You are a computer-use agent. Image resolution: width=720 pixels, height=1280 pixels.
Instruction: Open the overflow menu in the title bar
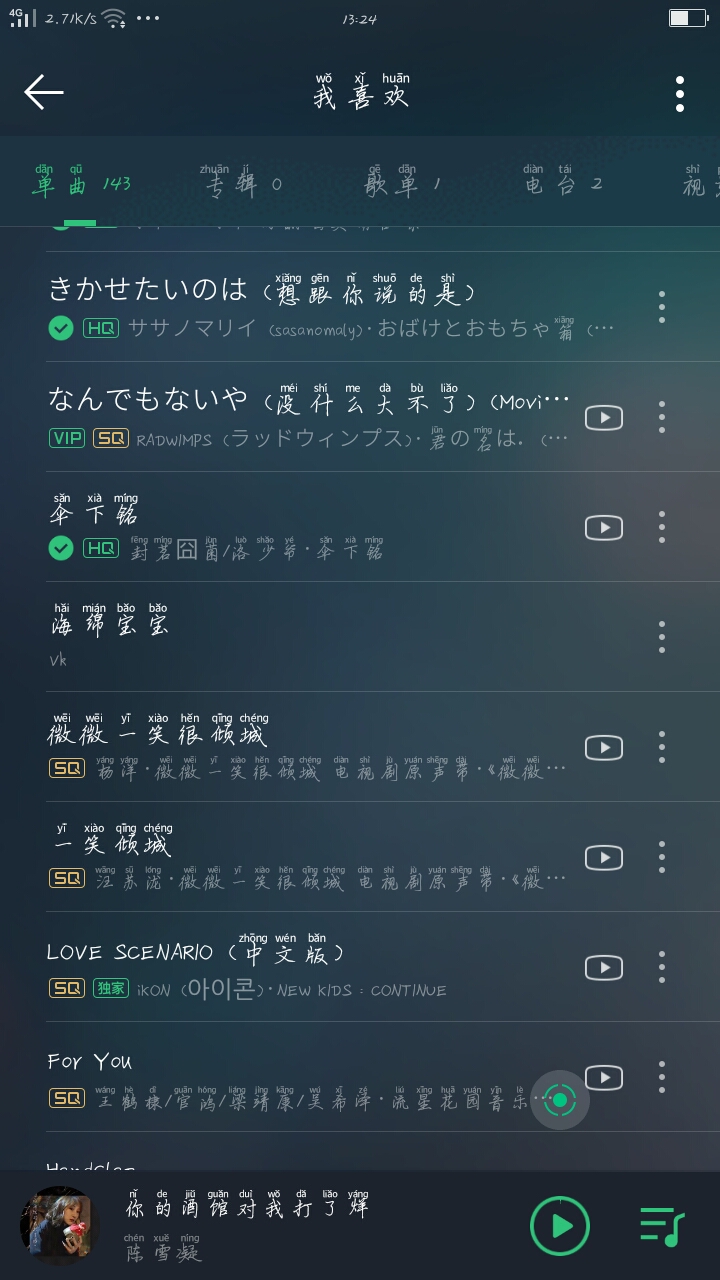pos(680,93)
